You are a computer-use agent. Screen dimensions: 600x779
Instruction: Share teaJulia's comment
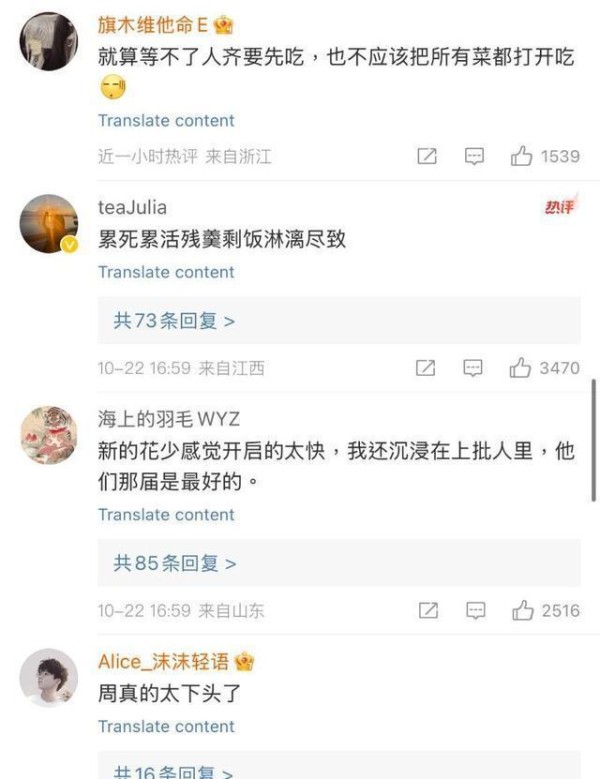click(x=427, y=368)
